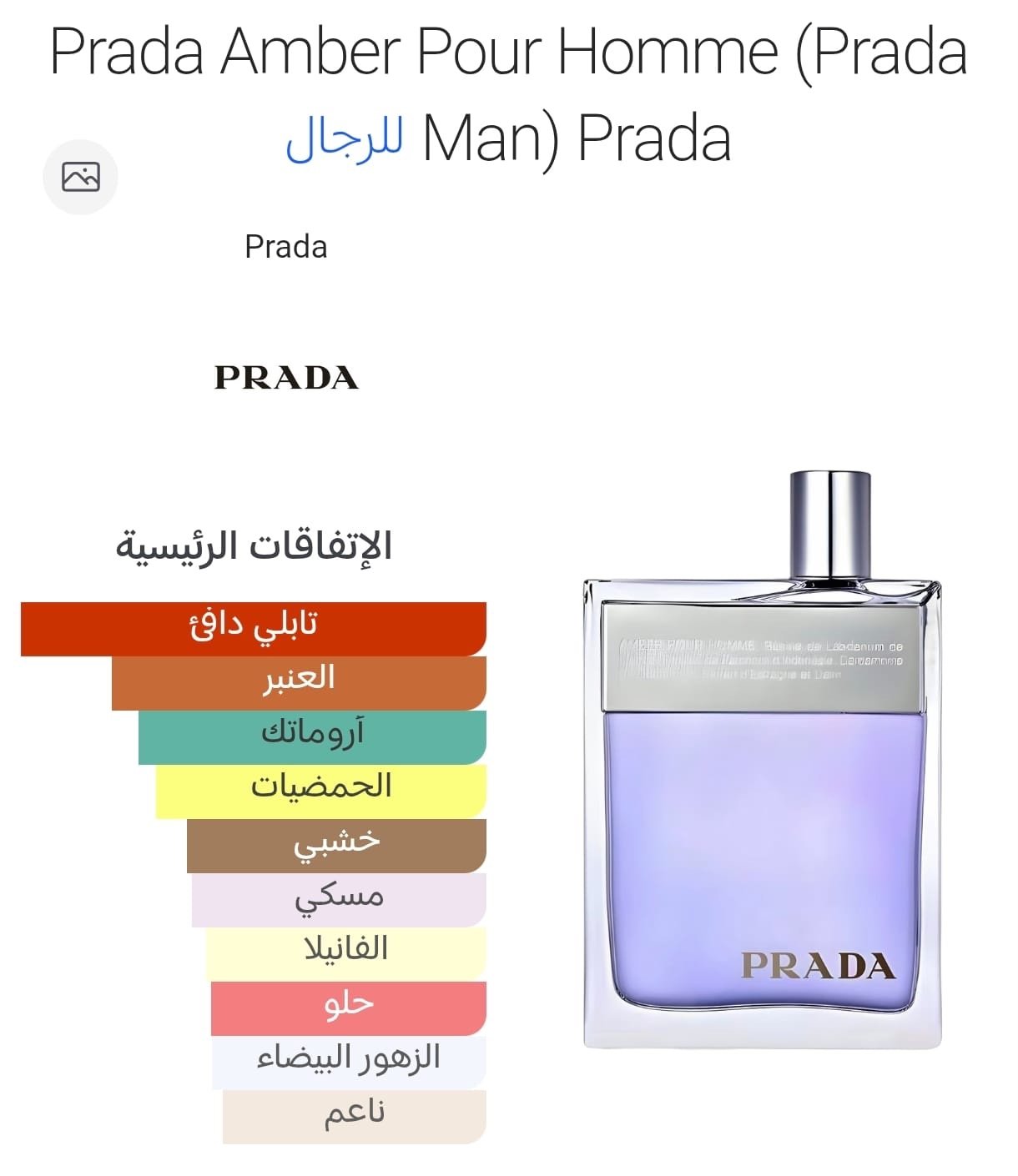Open the blue للرجال link
The width and height of the screenshot is (1018, 1176).
point(345,140)
